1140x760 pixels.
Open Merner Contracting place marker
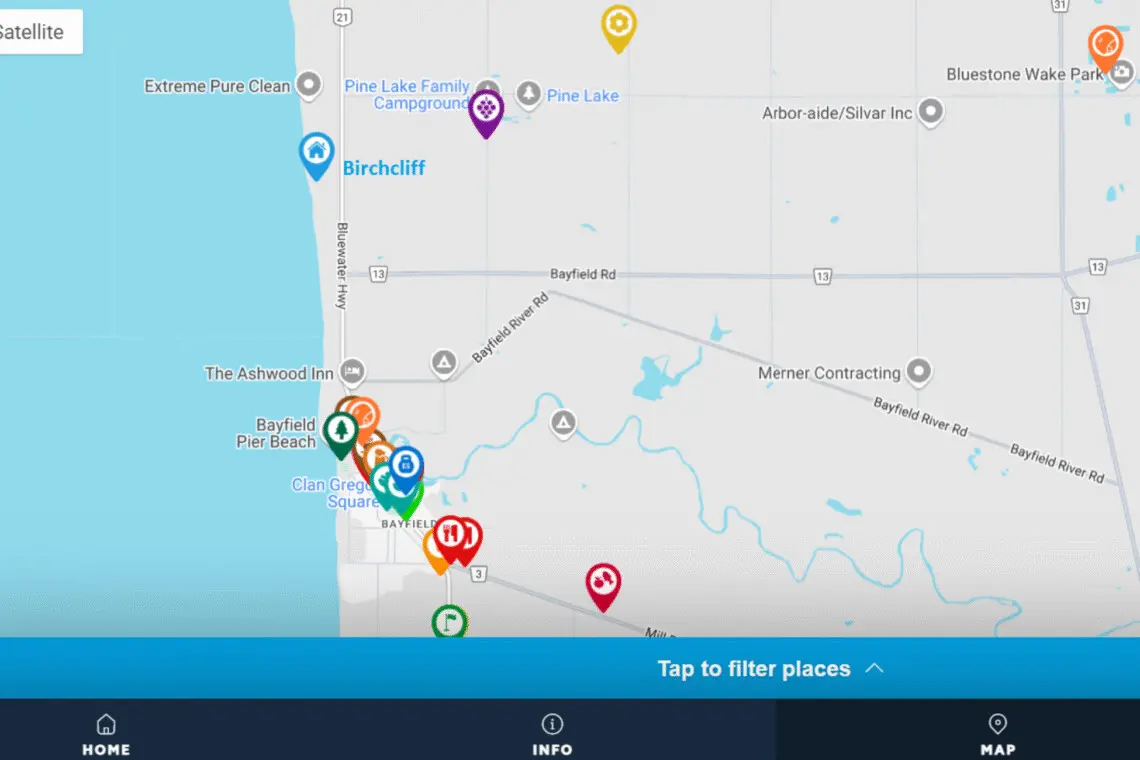[918, 373]
